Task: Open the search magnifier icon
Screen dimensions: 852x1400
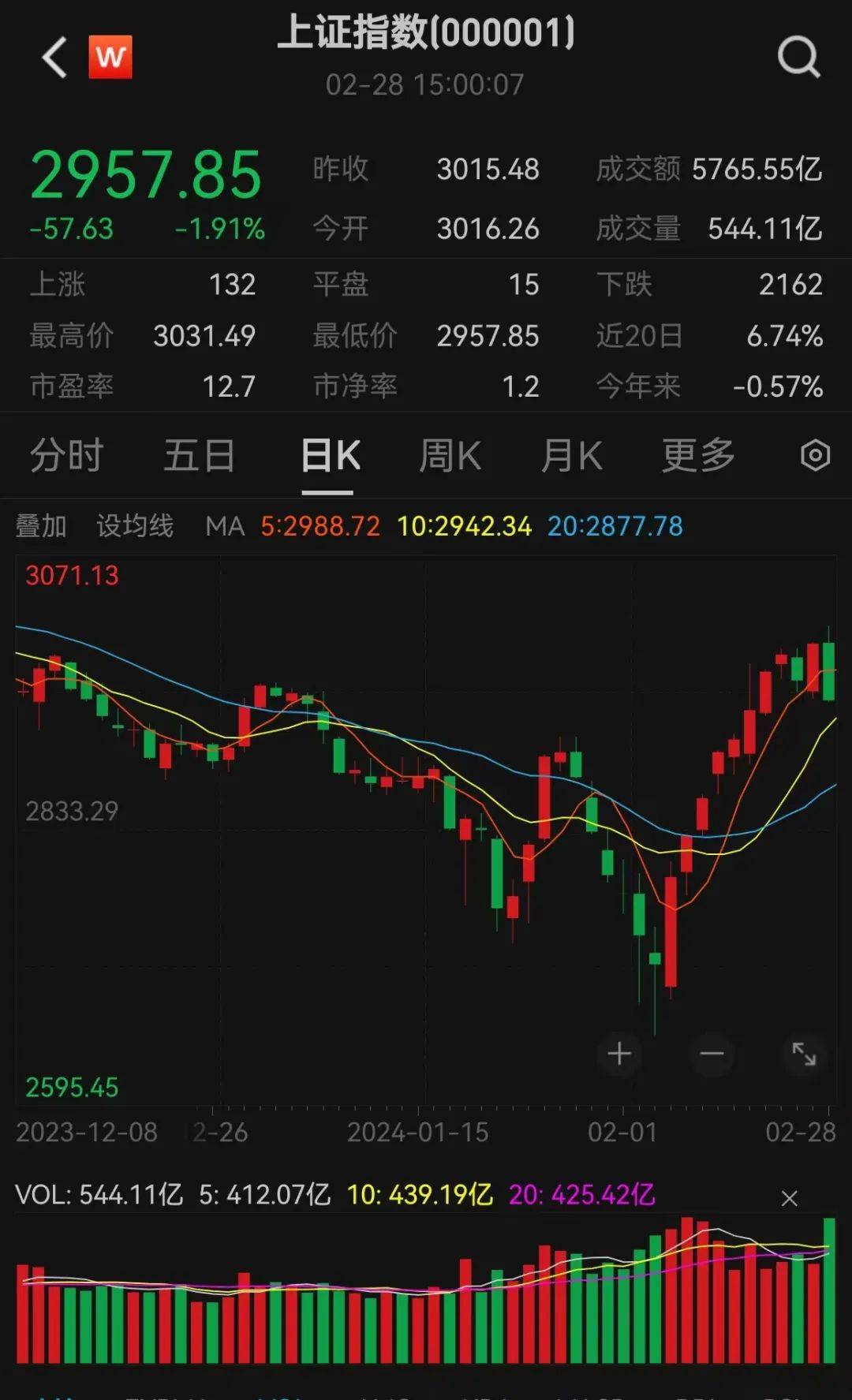Action: 798,58
